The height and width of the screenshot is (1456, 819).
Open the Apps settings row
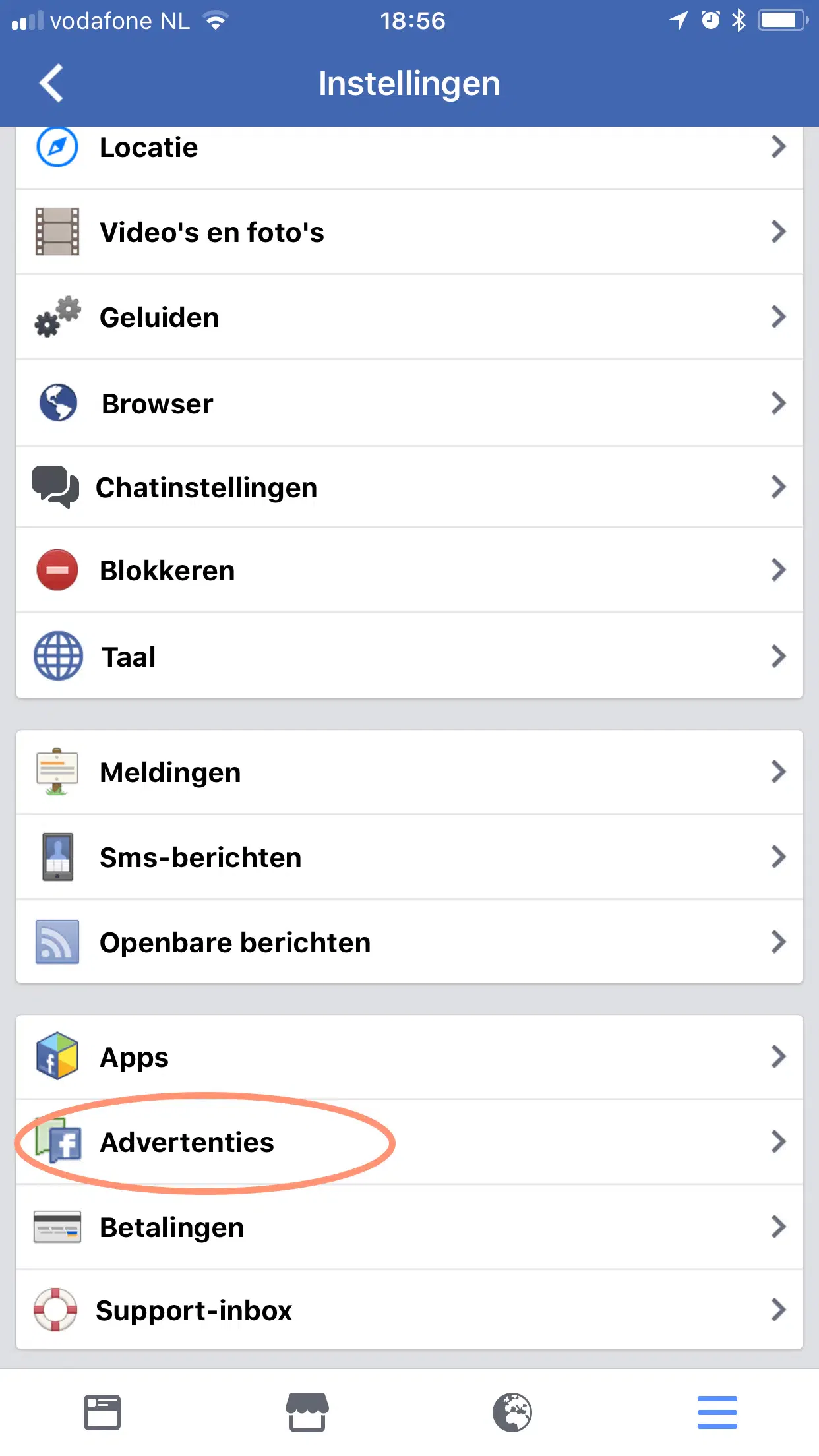pyautogui.click(x=409, y=1057)
